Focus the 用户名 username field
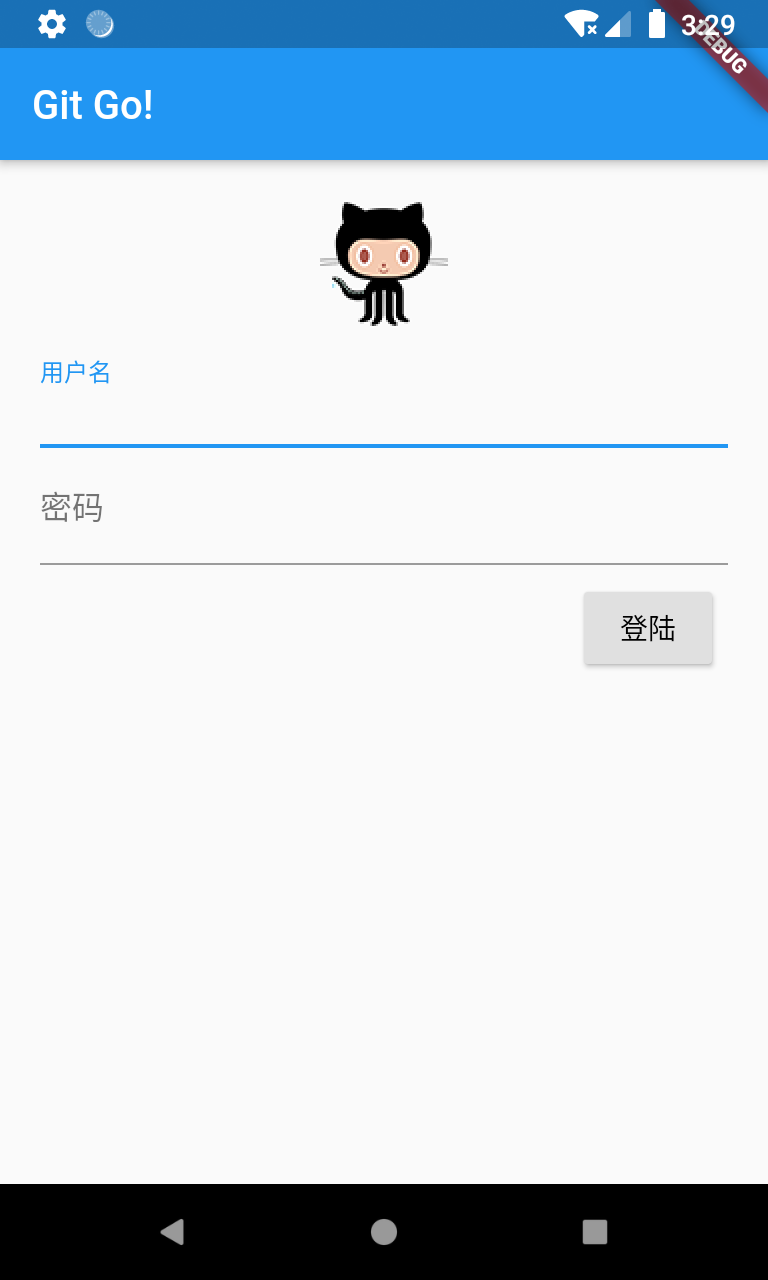Image resolution: width=768 pixels, height=1280 pixels. pyautogui.click(x=384, y=401)
